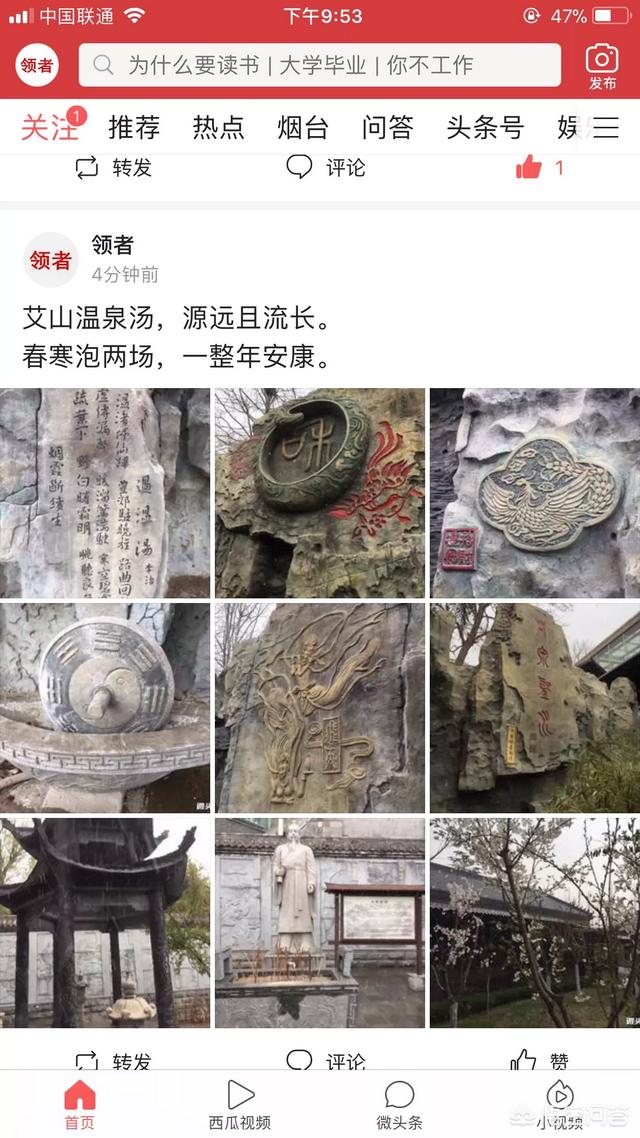This screenshot has width=640, height=1138.
Task: Switch to the 问答 tab
Action: pos(387,128)
